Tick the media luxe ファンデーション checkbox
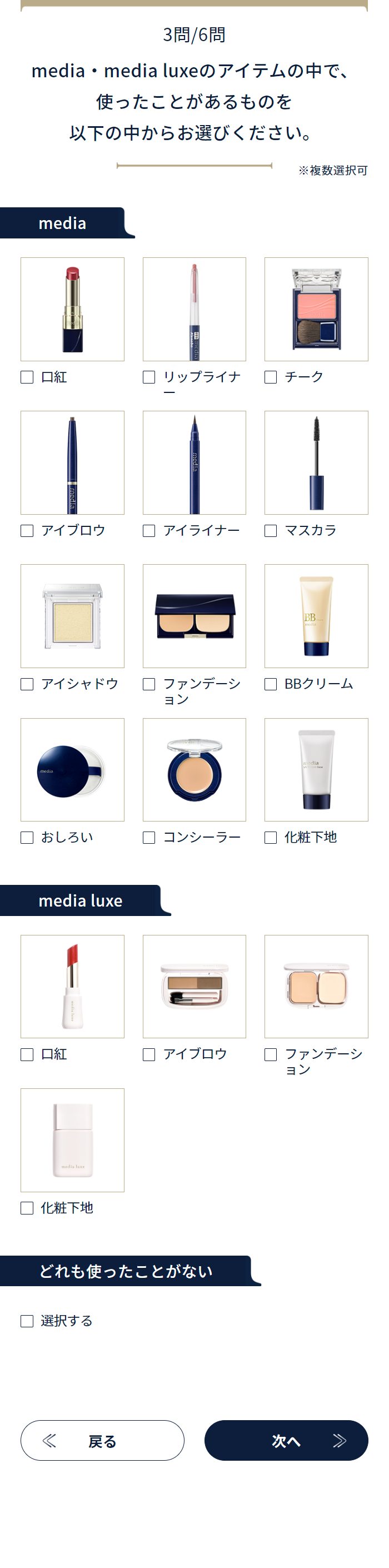The width and height of the screenshot is (389, 1568). 270,1054
